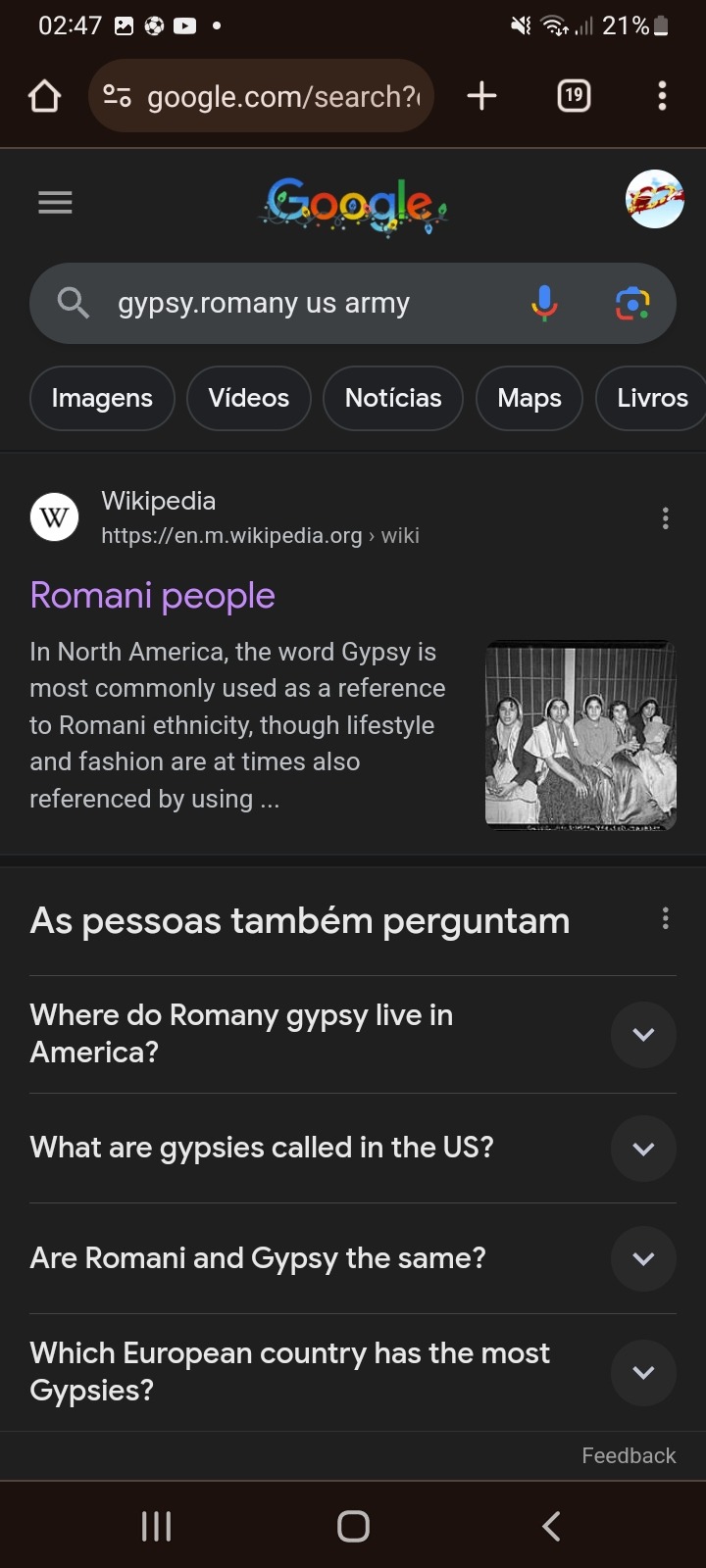Expand 'Where do Romany gypsy live in America?'
This screenshot has width=706, height=1568.
(x=643, y=1034)
